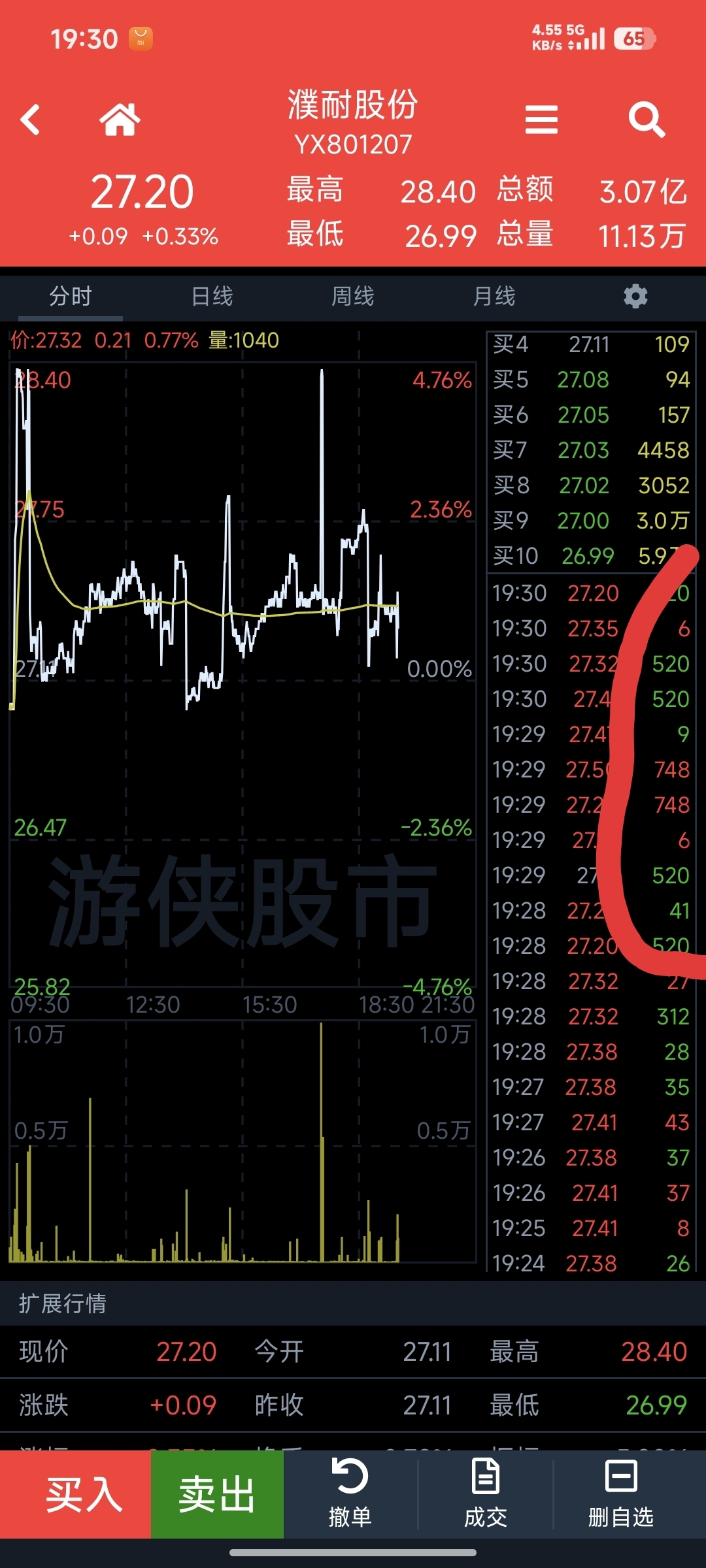Switch to the 周线 chart tab
The width and height of the screenshot is (706, 1568).
tap(352, 297)
